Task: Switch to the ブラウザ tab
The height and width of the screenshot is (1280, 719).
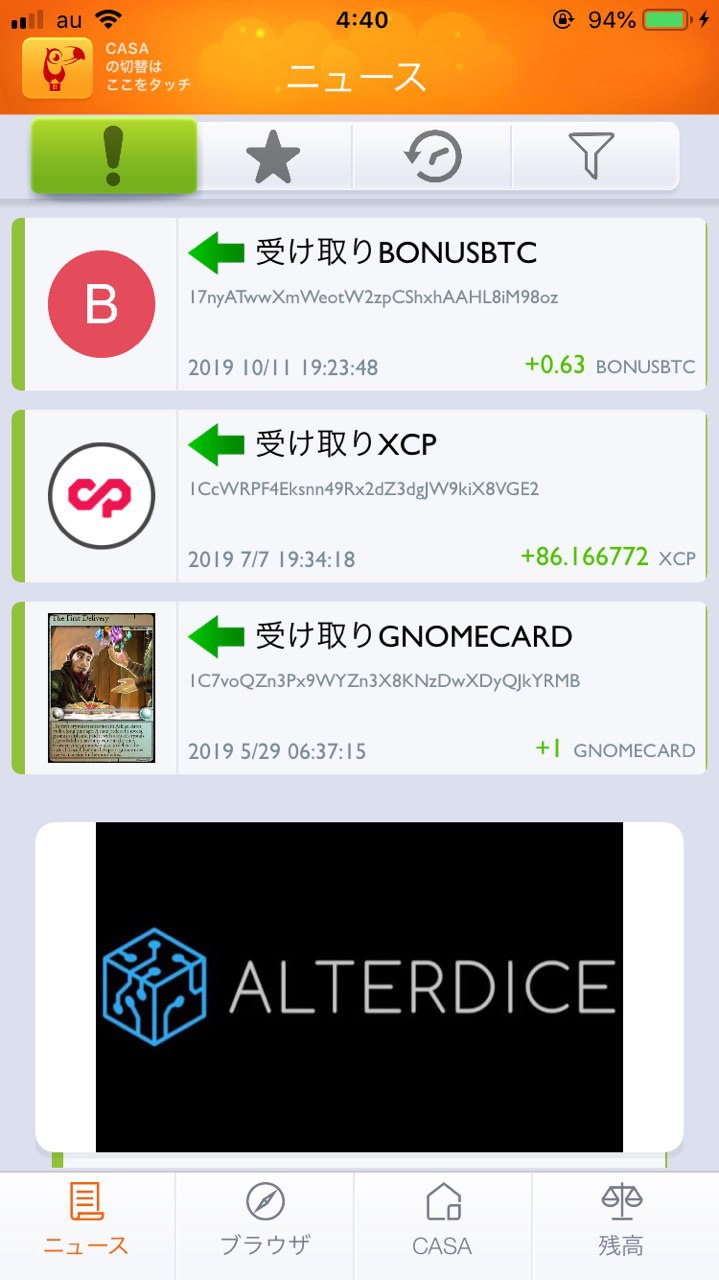Action: 265,1220
